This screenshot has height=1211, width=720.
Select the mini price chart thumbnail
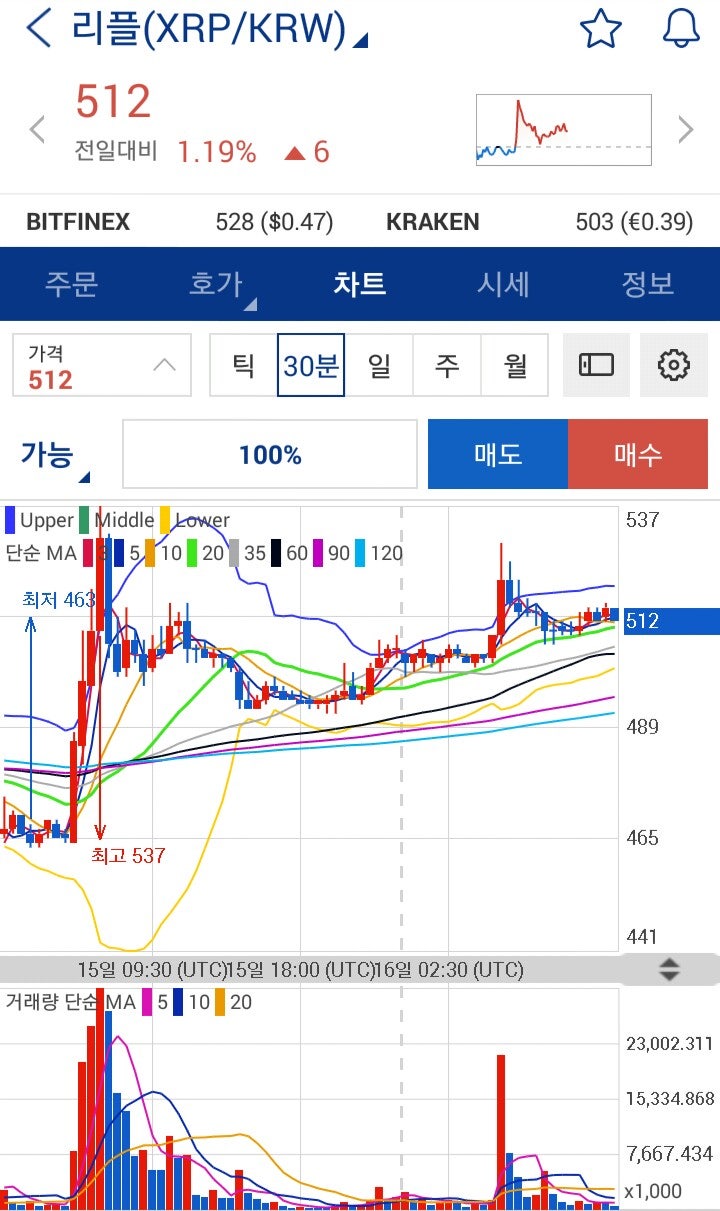(x=563, y=128)
